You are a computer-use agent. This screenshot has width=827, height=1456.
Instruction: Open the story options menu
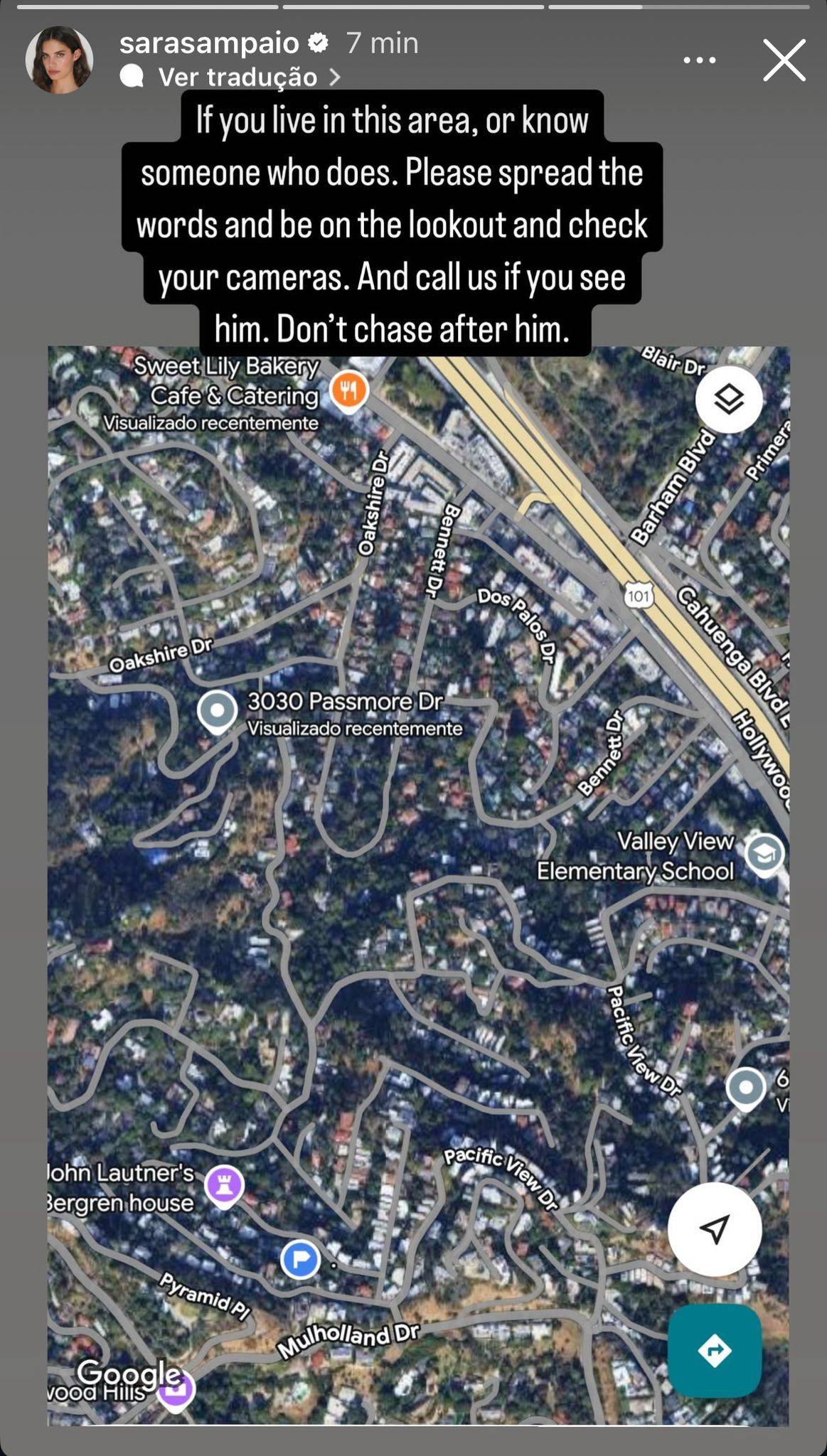[700, 60]
